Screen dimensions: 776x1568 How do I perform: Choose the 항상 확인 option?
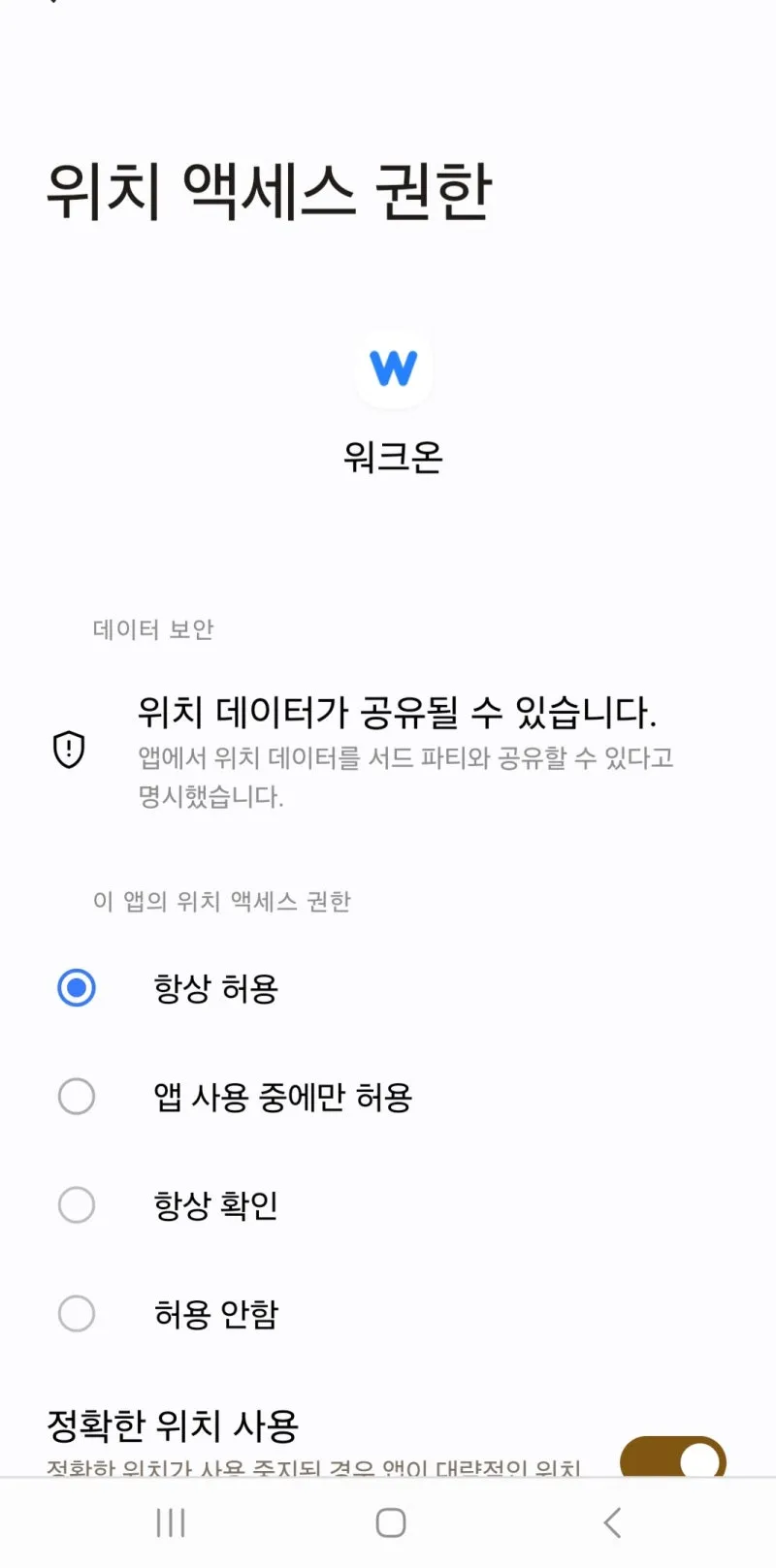(x=77, y=1205)
